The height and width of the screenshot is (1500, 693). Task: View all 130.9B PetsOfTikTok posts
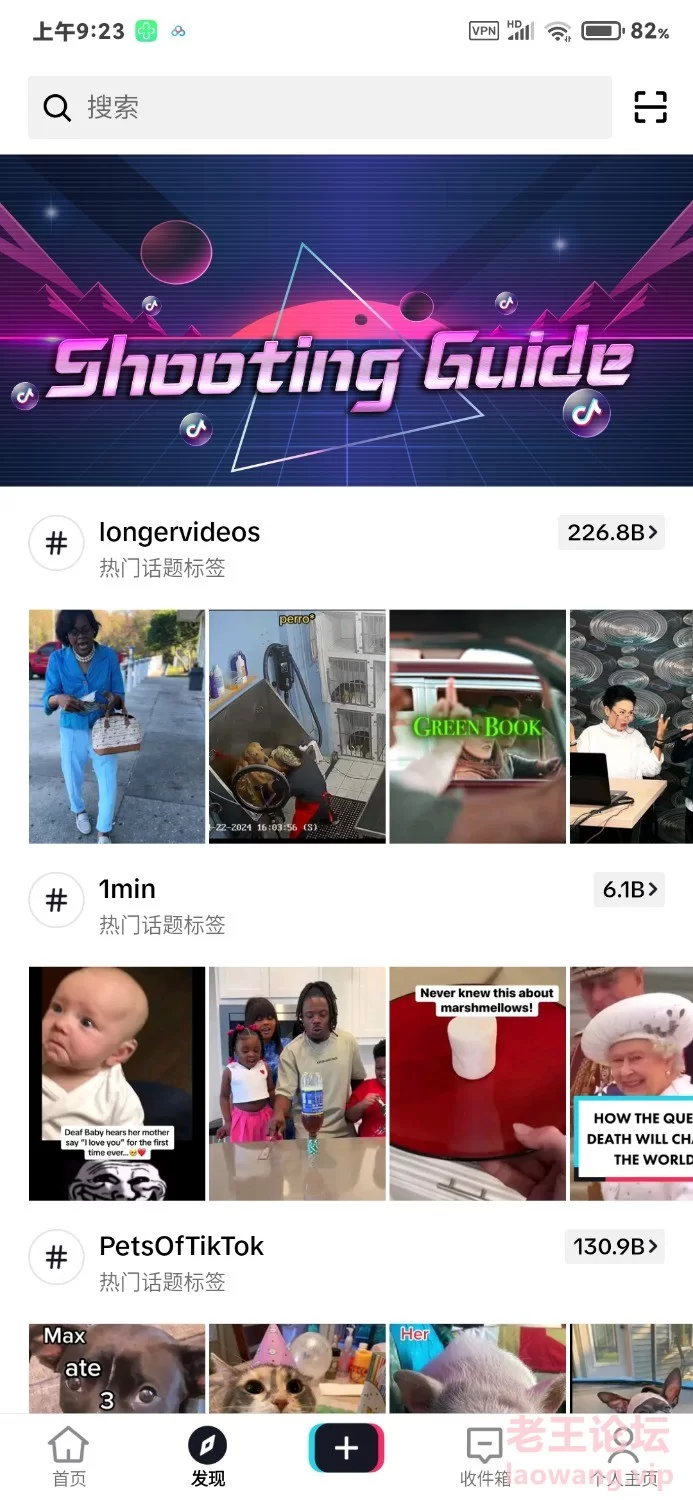tap(614, 1246)
